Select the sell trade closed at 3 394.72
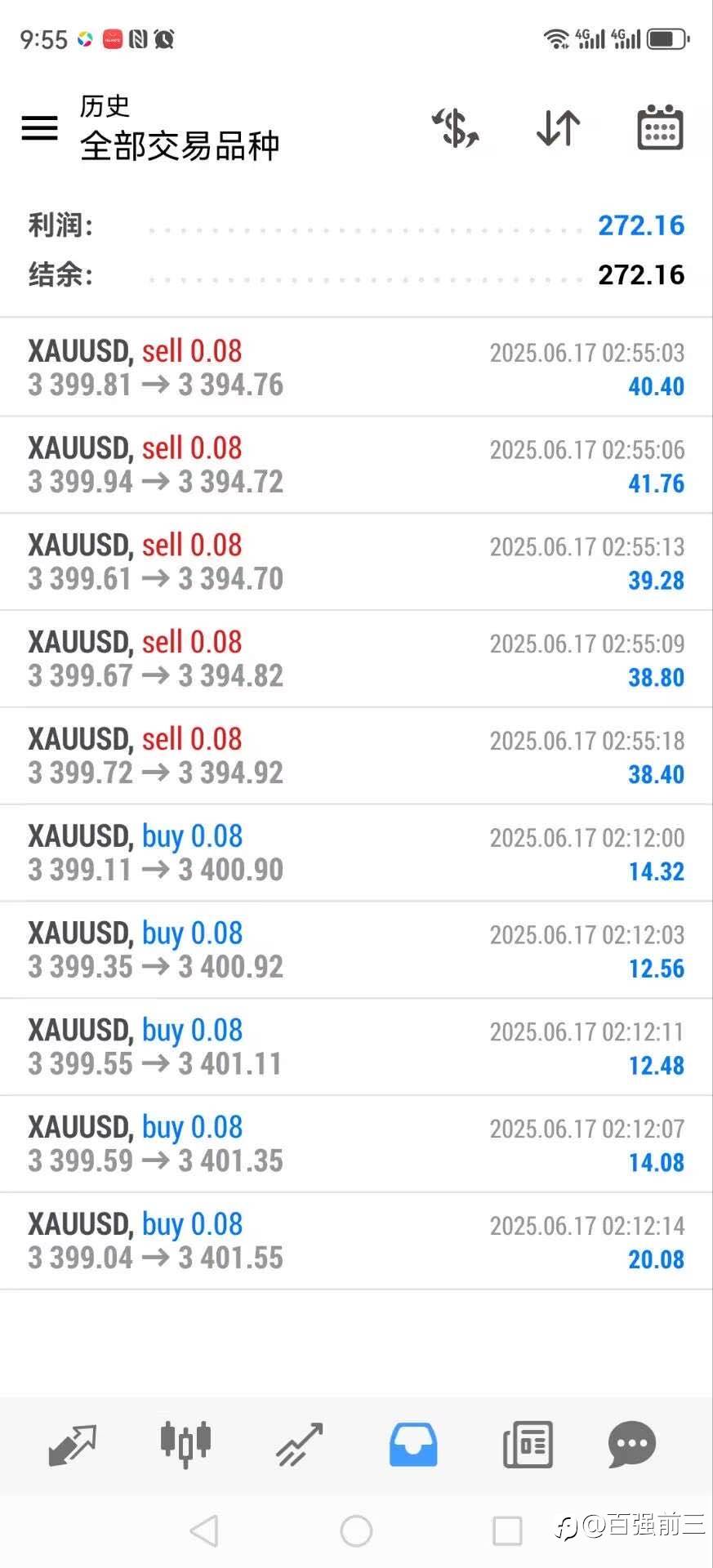The image size is (713, 1568). coord(356,465)
